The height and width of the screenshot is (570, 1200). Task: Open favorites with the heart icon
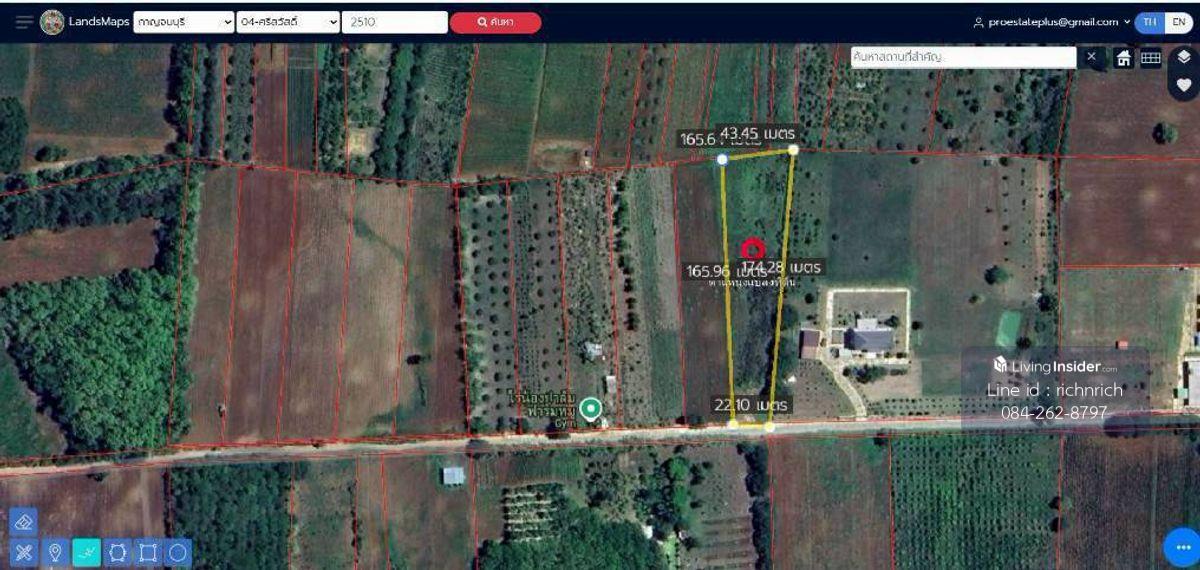pos(1184,85)
